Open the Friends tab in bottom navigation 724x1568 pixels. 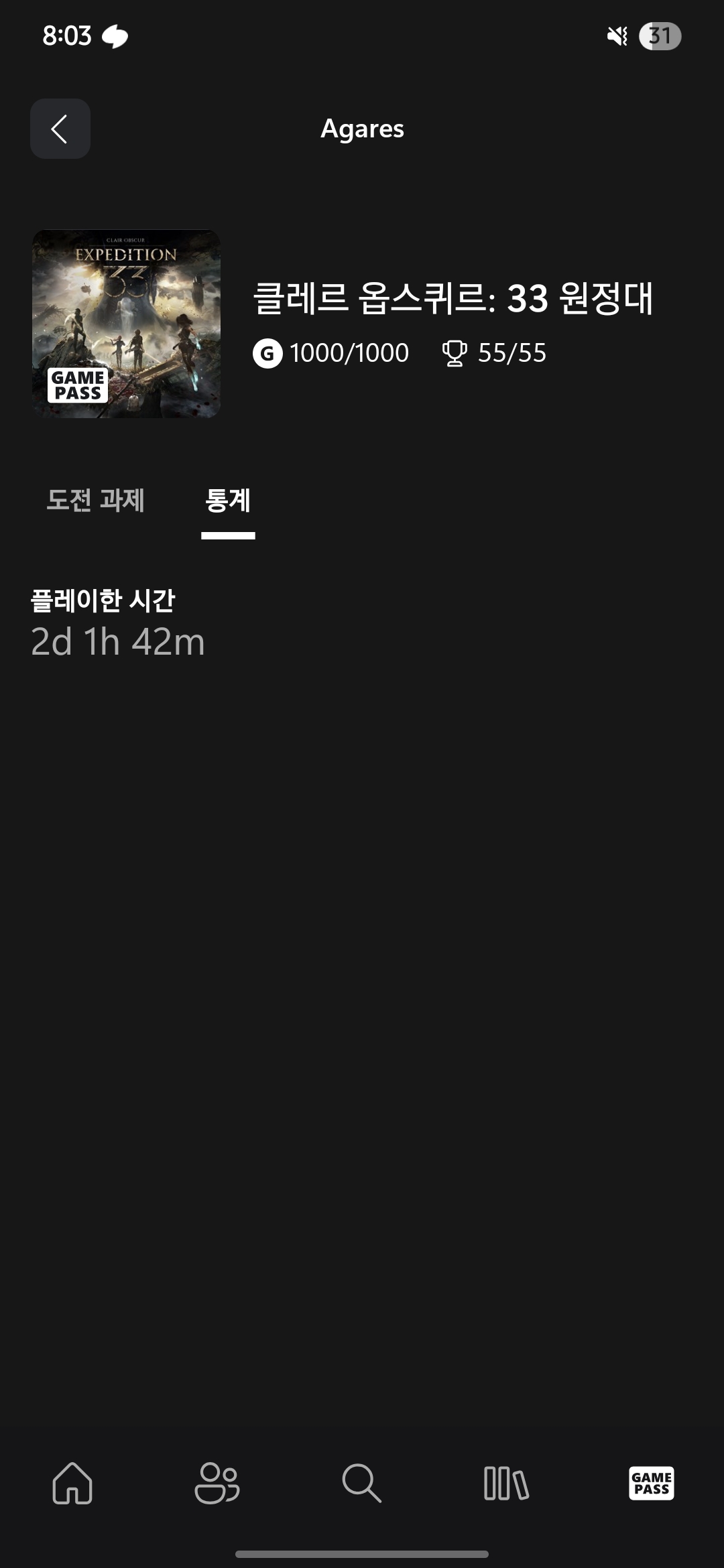217,1482
